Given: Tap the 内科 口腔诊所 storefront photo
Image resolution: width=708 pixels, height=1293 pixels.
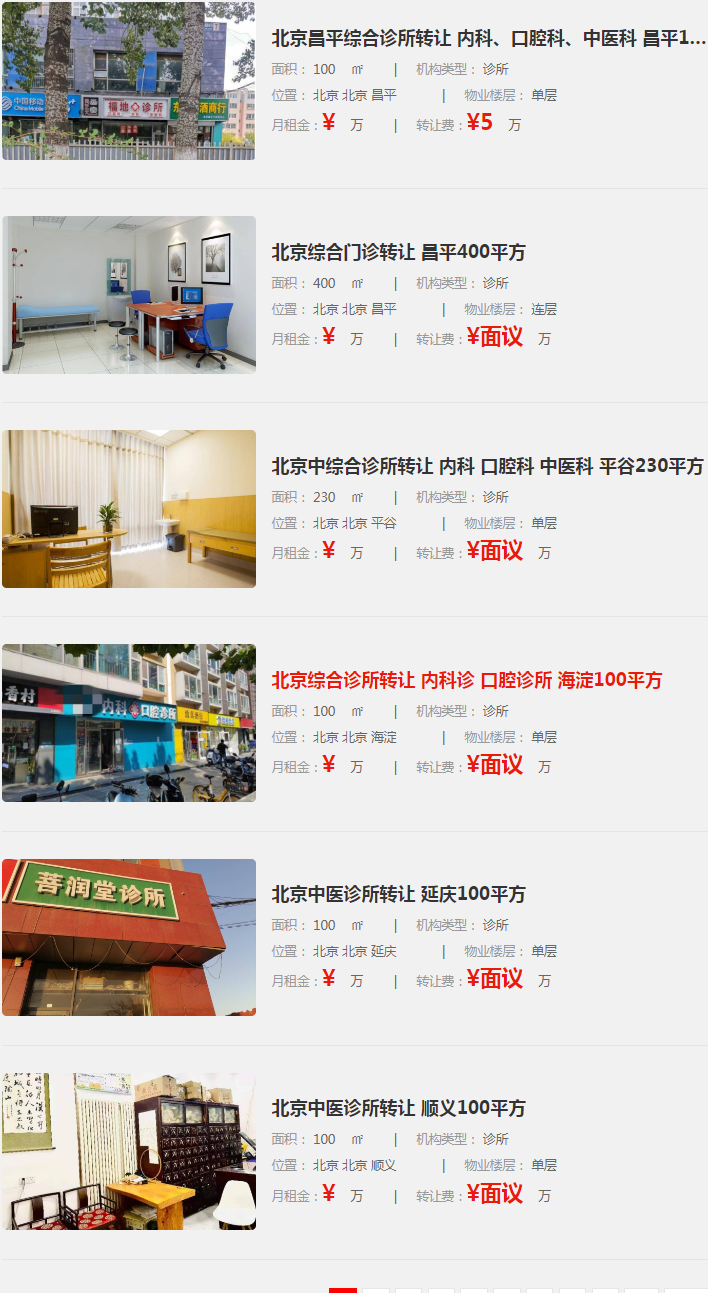Looking at the screenshot, I should click(x=128, y=723).
